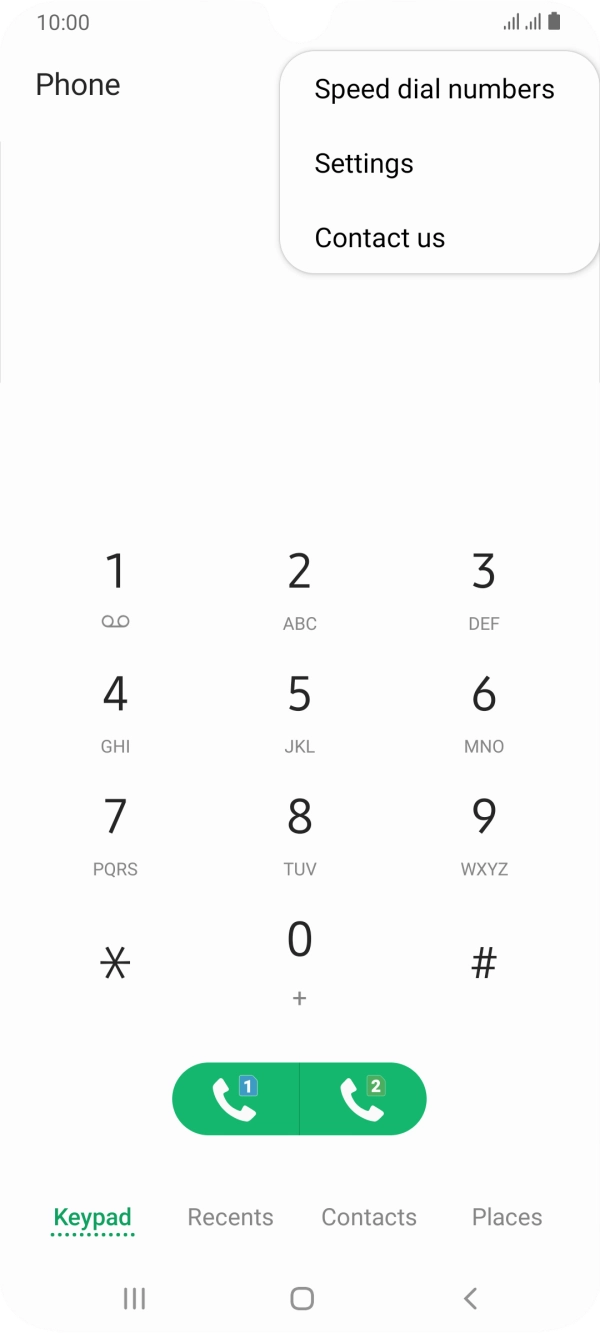Enter the 5 JKL key
The width and height of the screenshot is (600, 1333).
[300, 713]
